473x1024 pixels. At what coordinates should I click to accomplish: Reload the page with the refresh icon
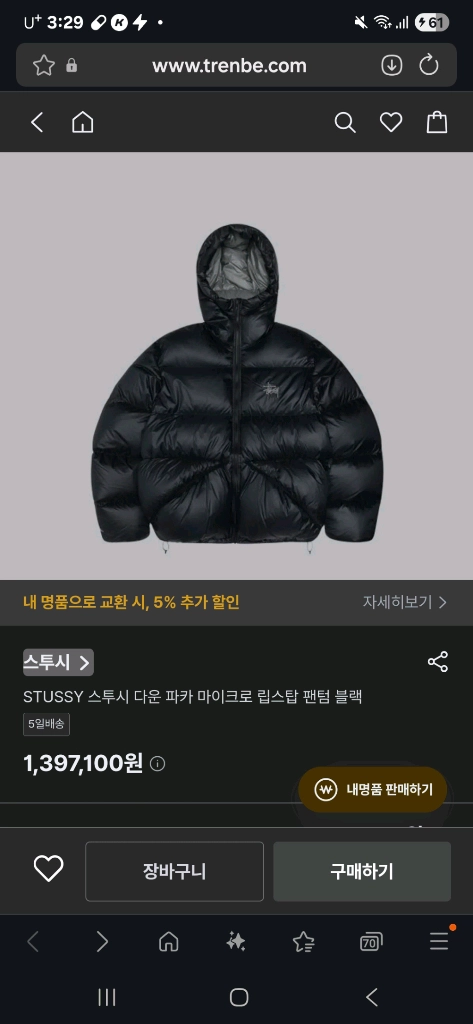tap(429, 65)
